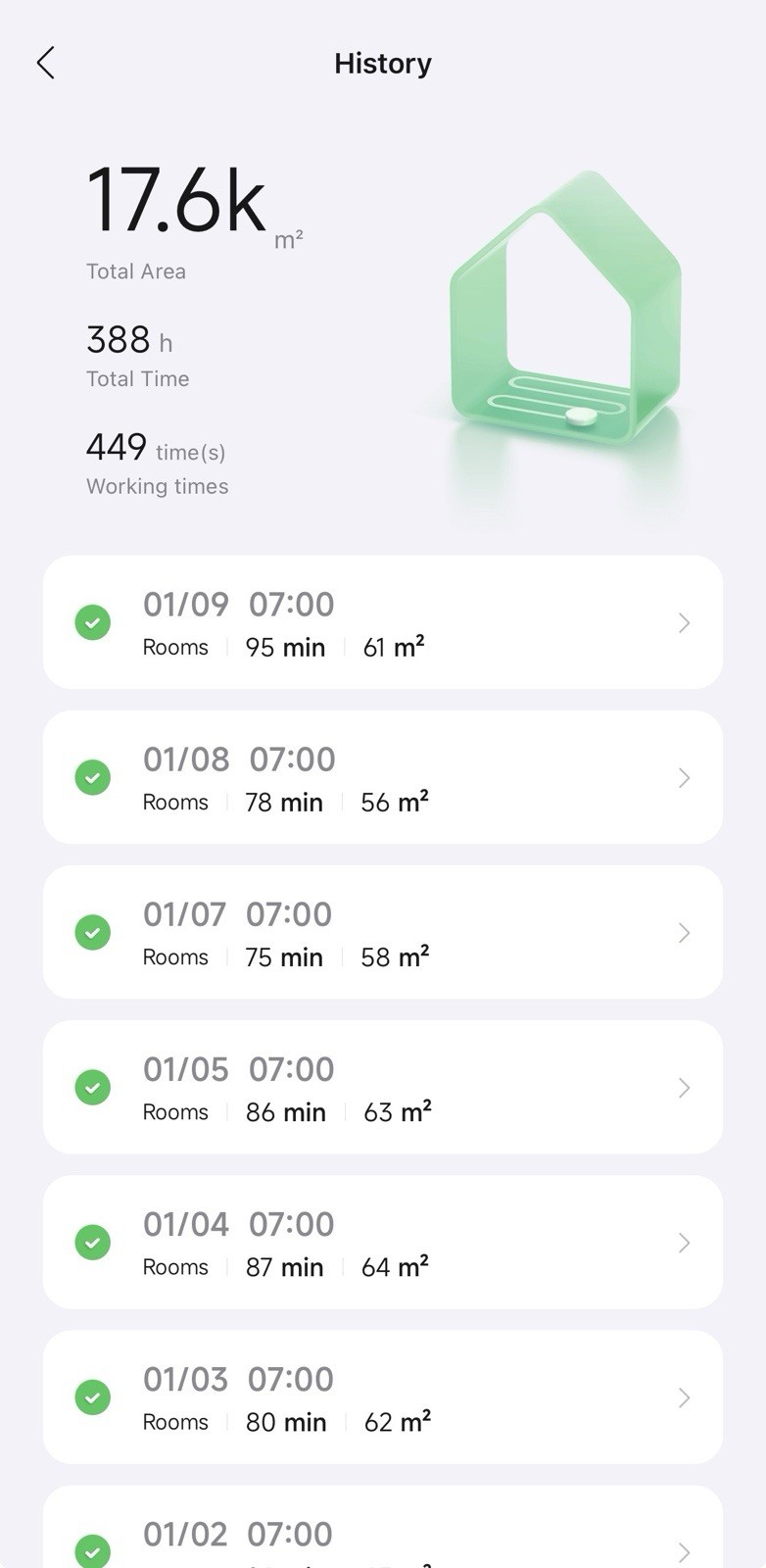Screen dimensions: 766x1568
Task: Open the 01/09 07:00 cleaning record
Action: (382, 622)
